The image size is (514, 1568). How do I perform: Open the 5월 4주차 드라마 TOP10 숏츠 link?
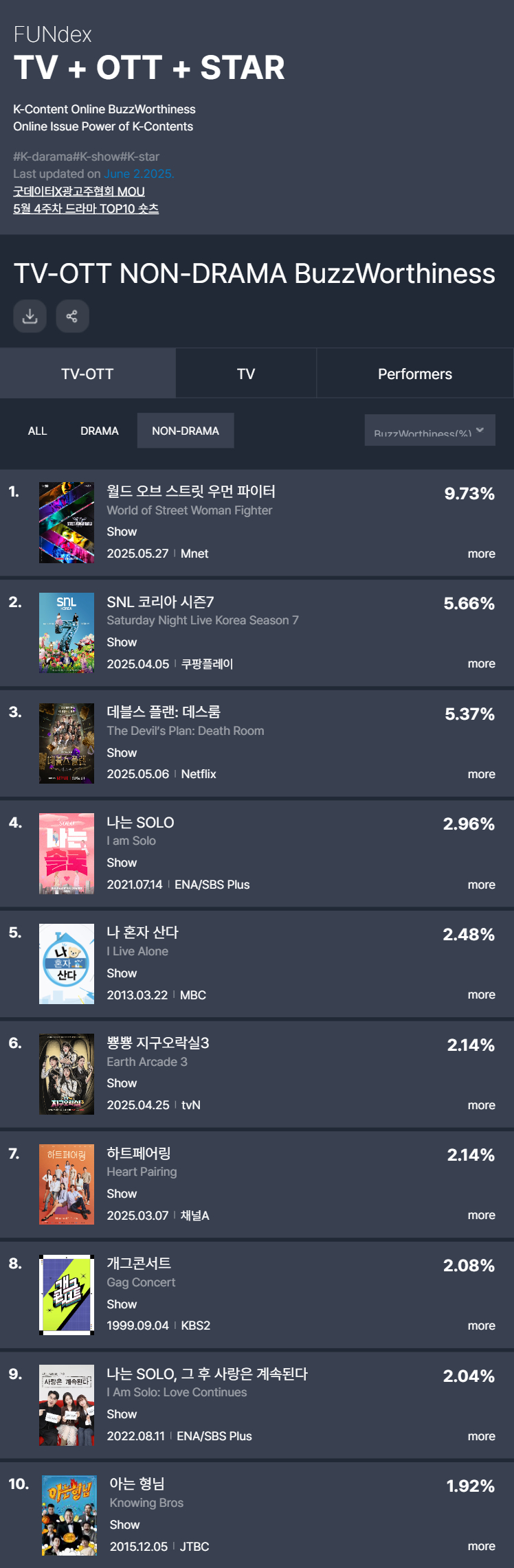[x=86, y=208]
